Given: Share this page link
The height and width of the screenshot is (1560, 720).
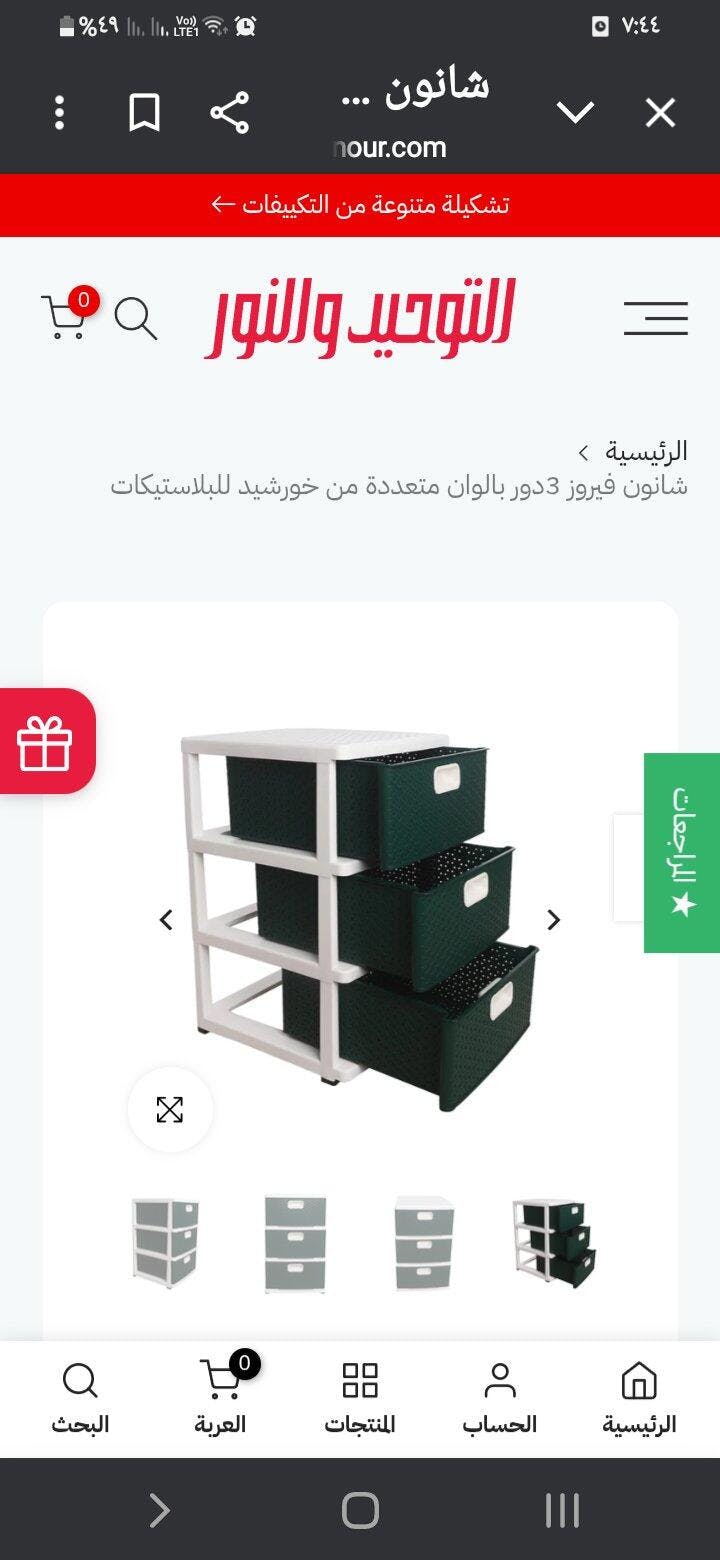Looking at the screenshot, I should pos(229,113).
